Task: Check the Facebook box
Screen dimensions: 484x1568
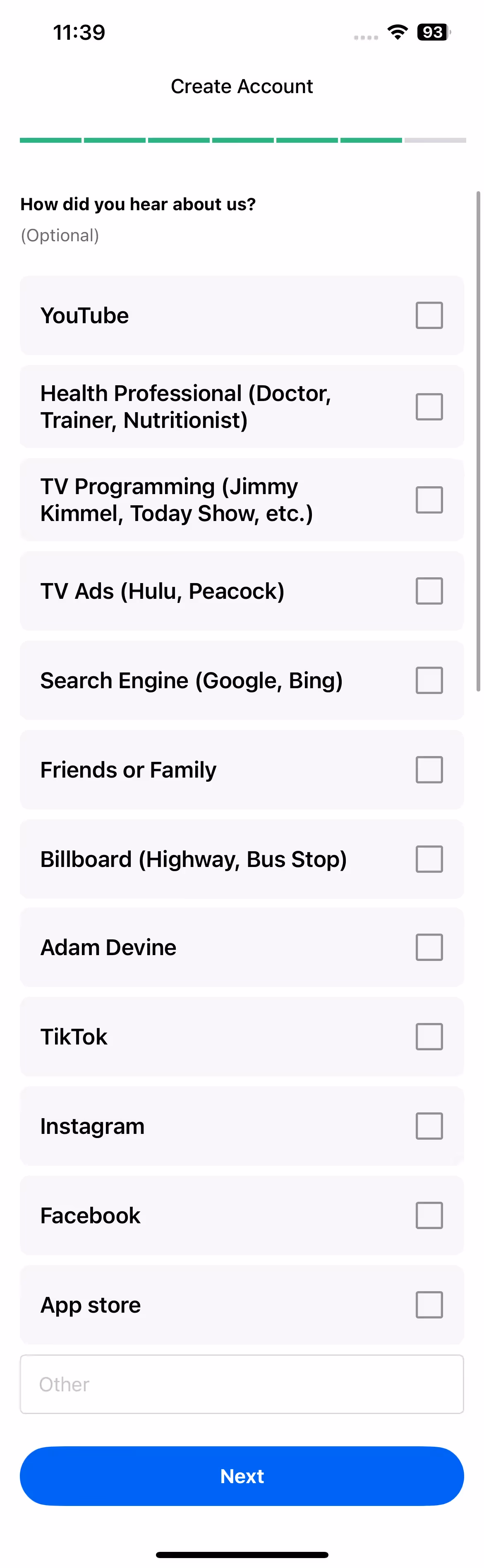Action: click(429, 1215)
